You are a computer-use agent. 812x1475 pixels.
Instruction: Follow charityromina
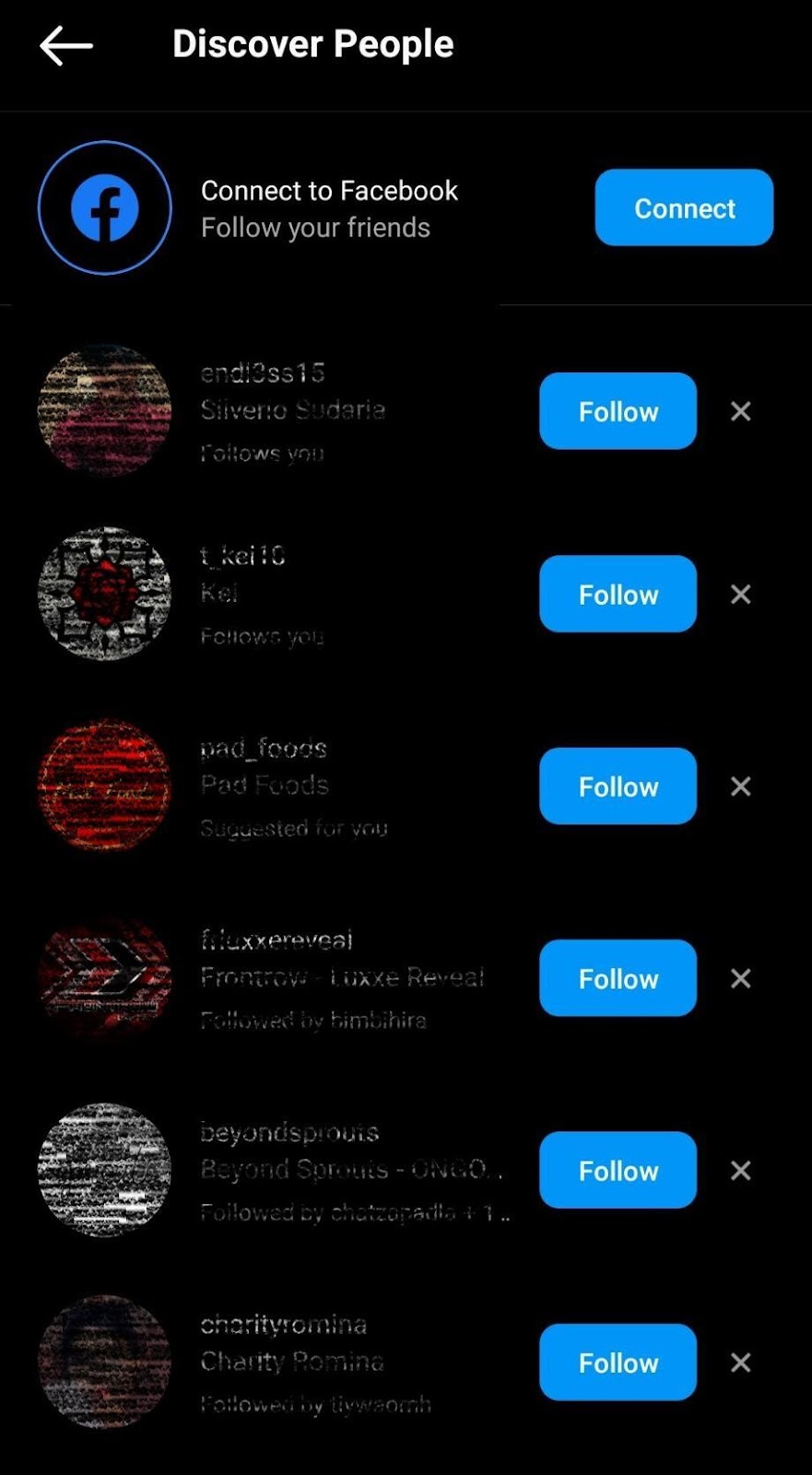point(618,1363)
